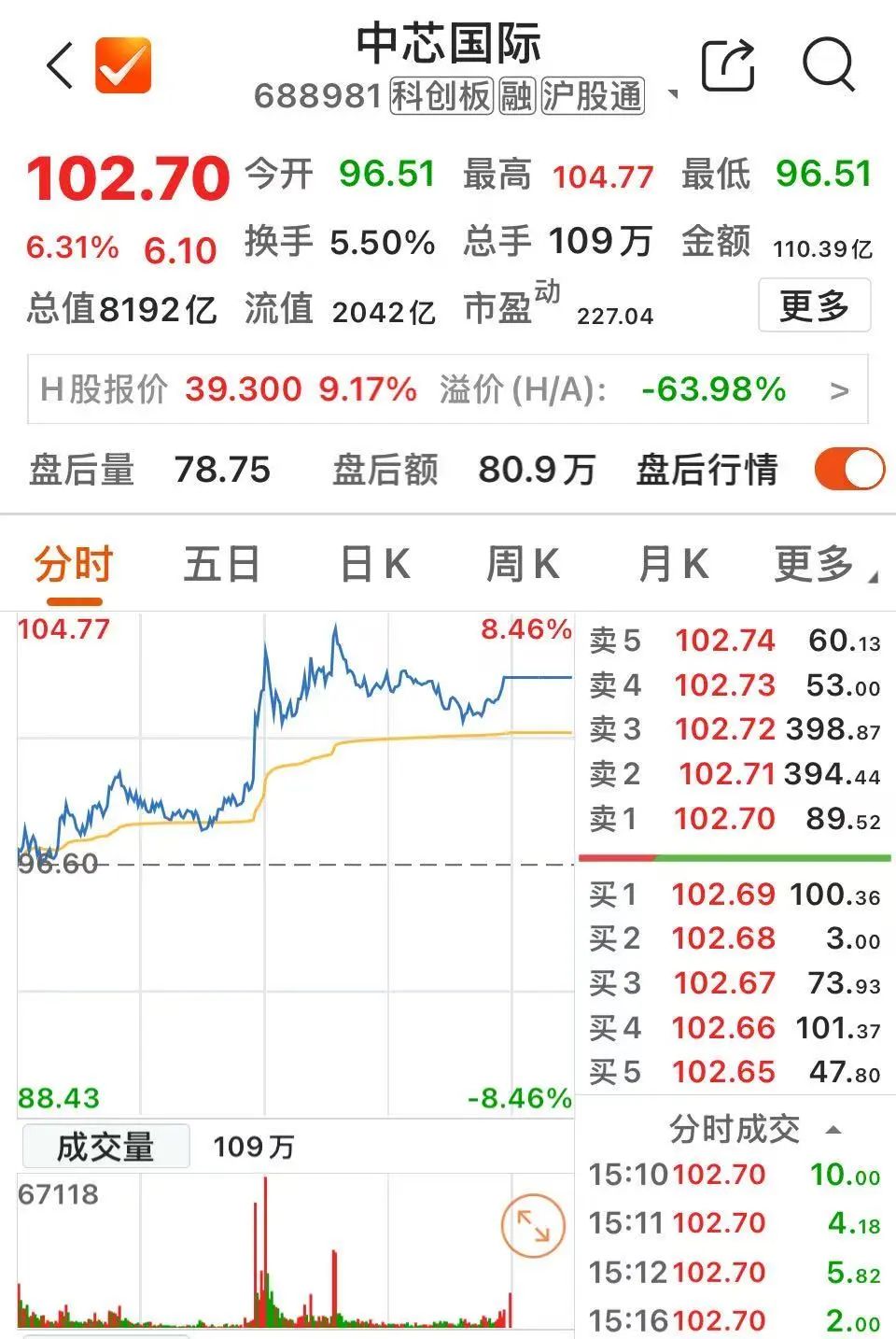Collapse the 分时成交 list arrow

click(x=833, y=1130)
